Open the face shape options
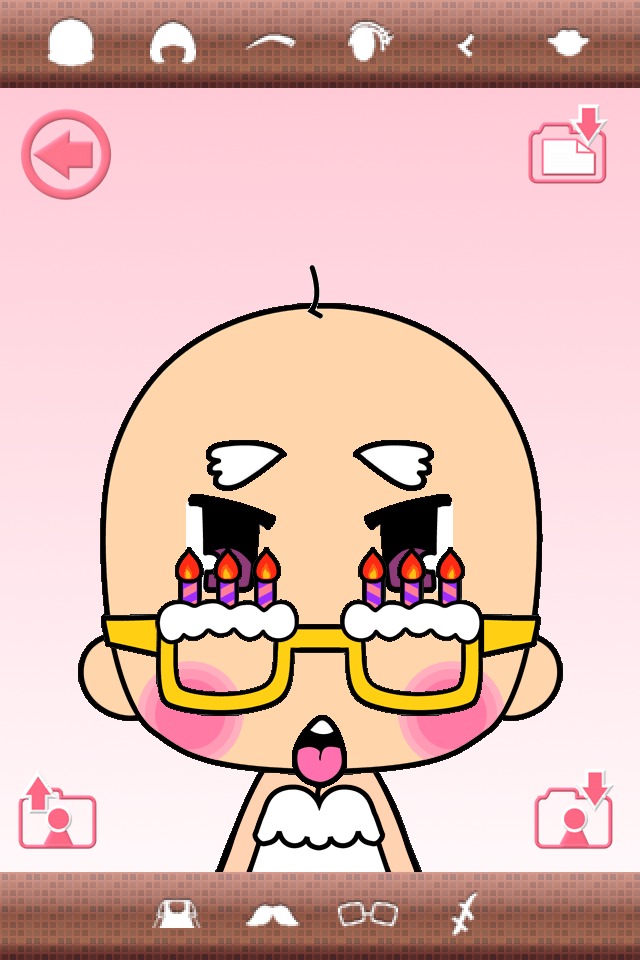This screenshot has width=640, height=960. [x=71, y=42]
